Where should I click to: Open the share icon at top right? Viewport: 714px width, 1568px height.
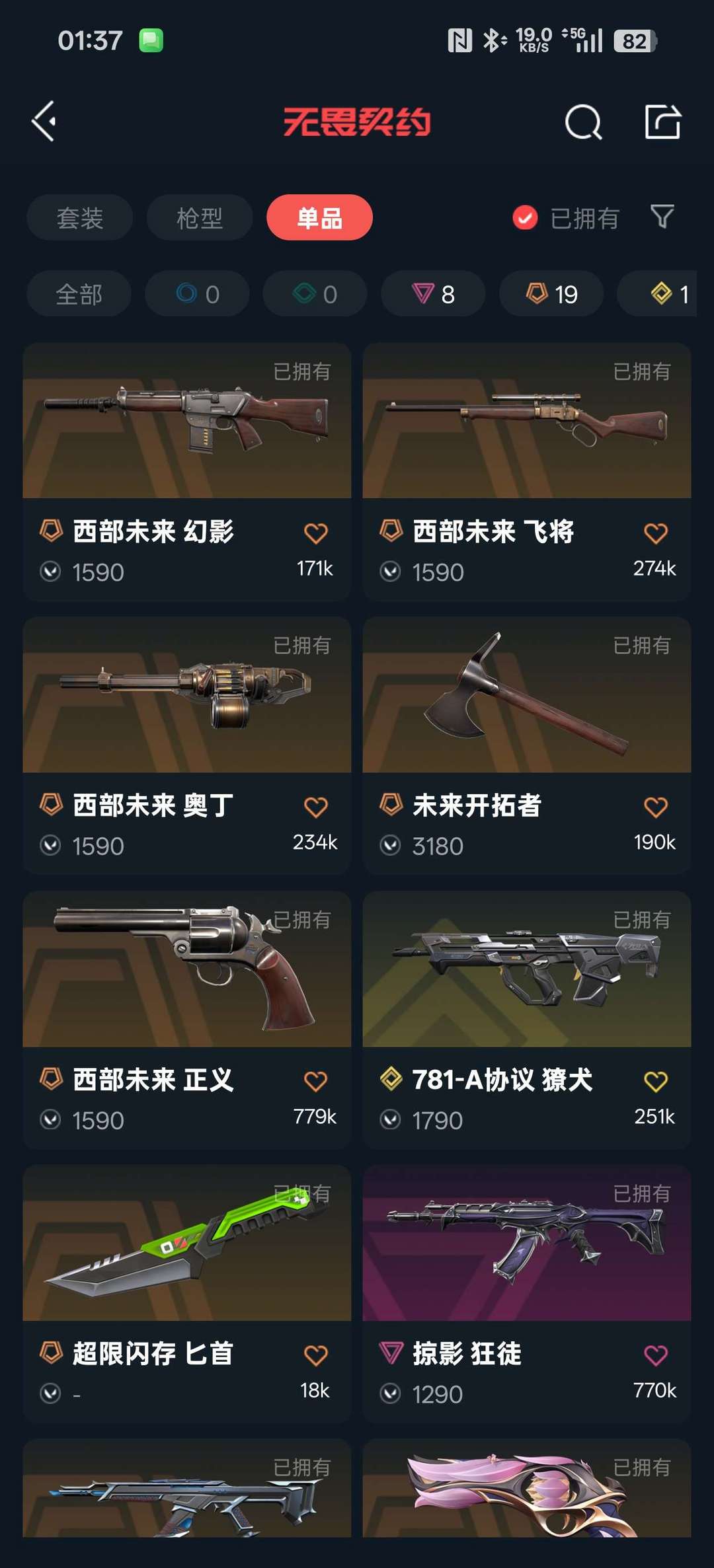(662, 122)
